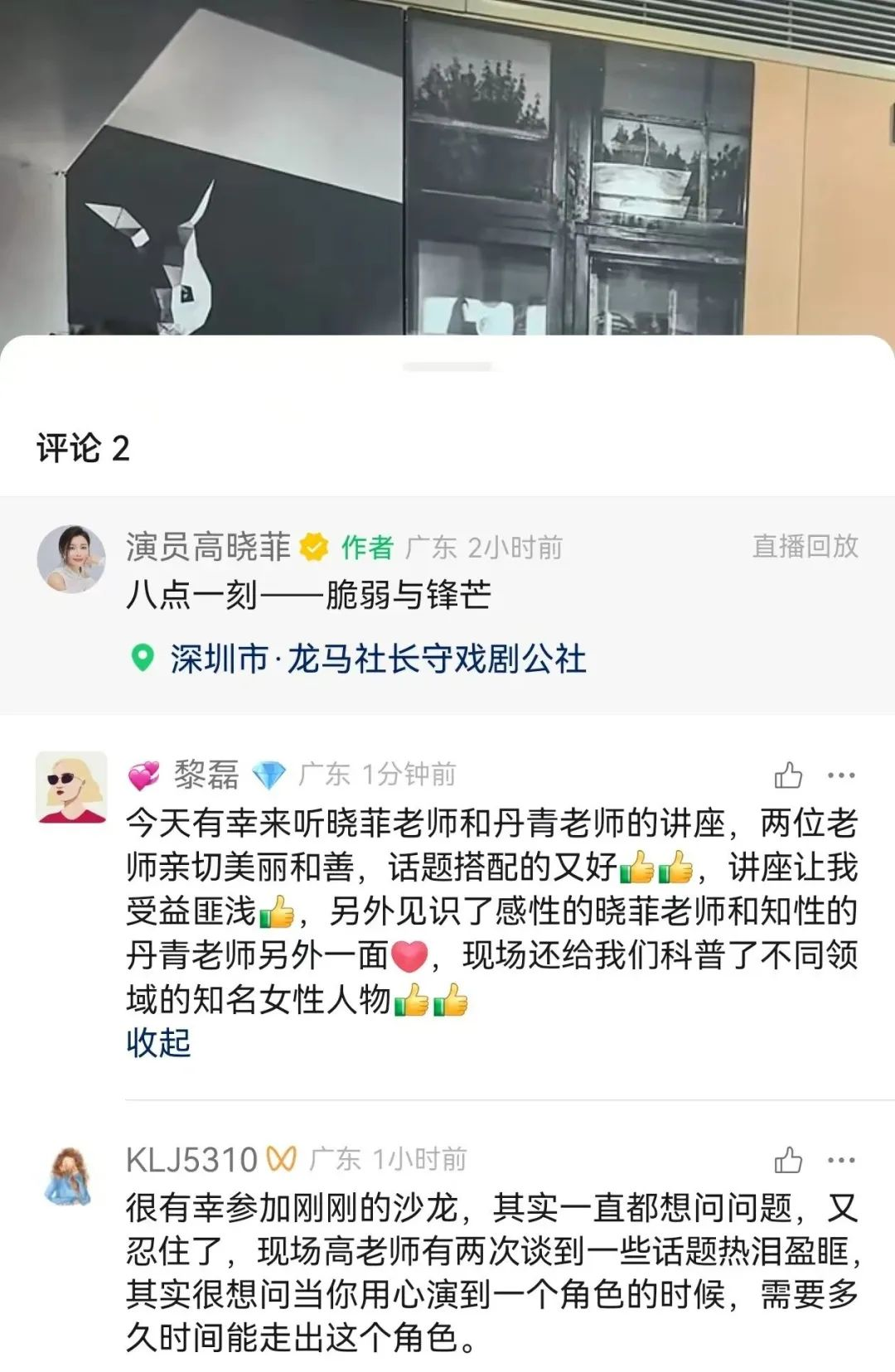Tap the comment sheet drag handle
895x1372 pixels.
447,366
